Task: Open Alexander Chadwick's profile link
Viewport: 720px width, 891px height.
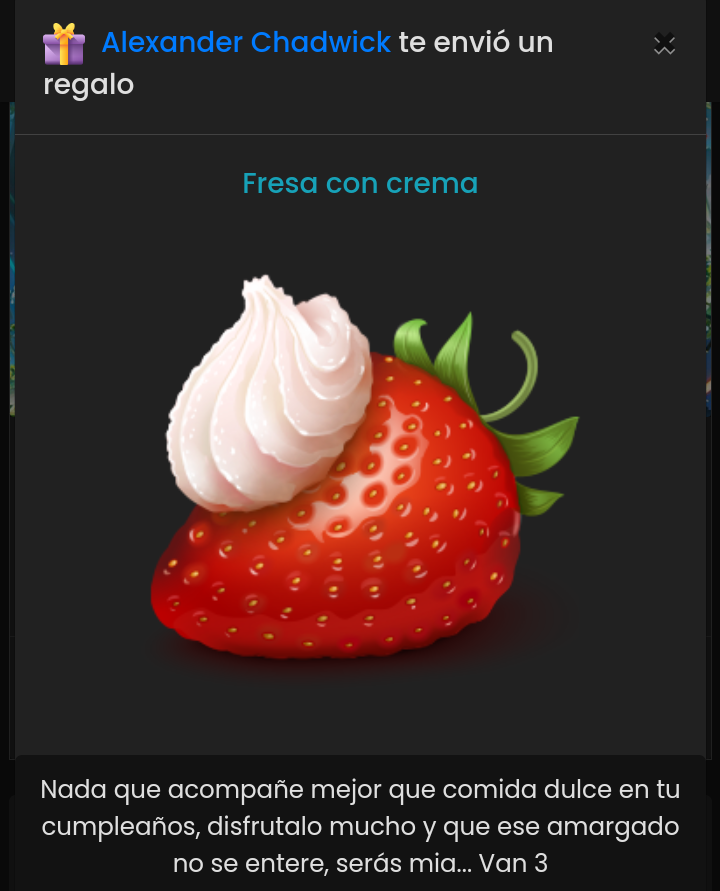Action: pos(246,43)
